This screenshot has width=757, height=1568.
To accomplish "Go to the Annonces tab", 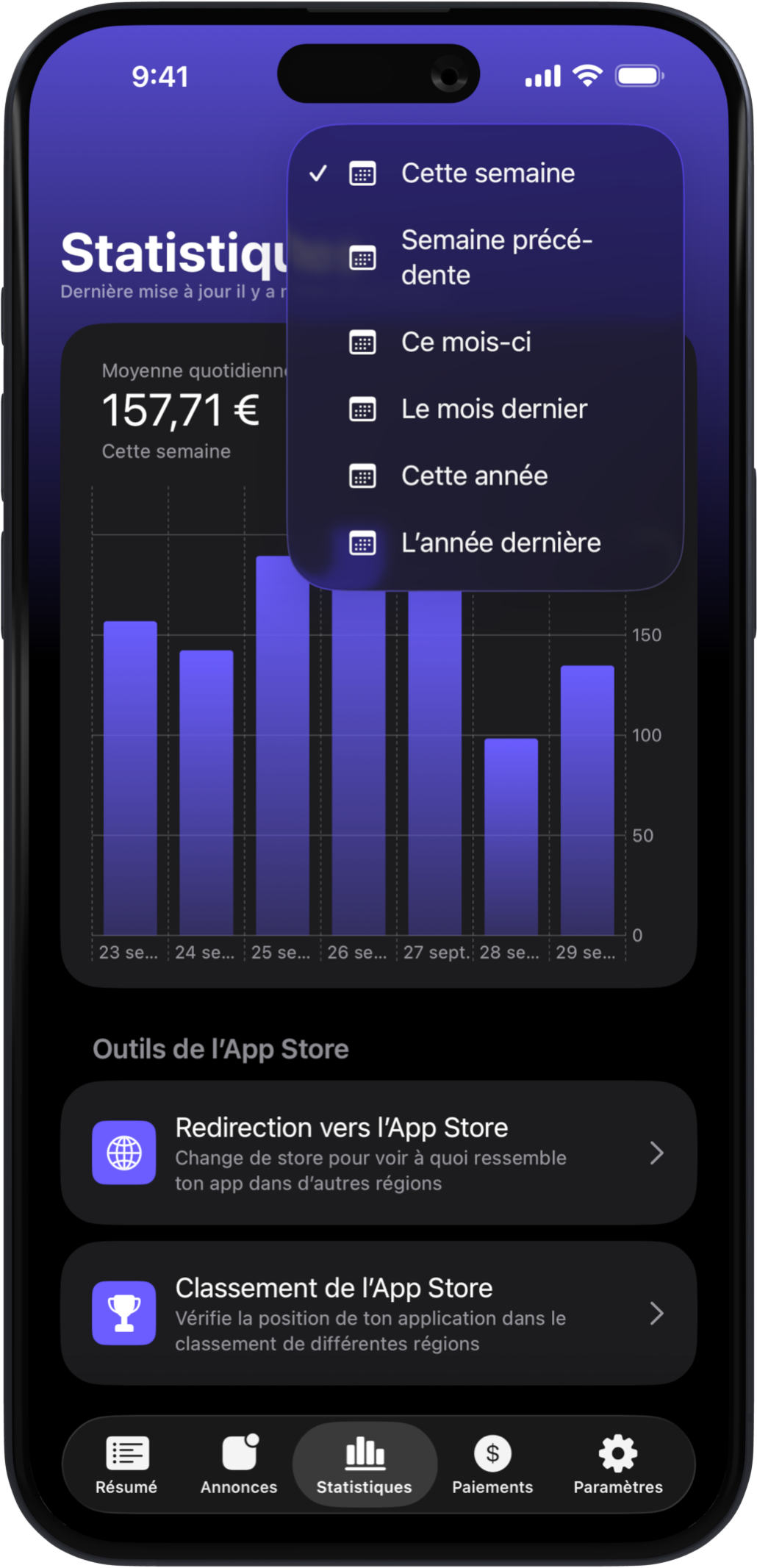I will pyautogui.click(x=239, y=1464).
